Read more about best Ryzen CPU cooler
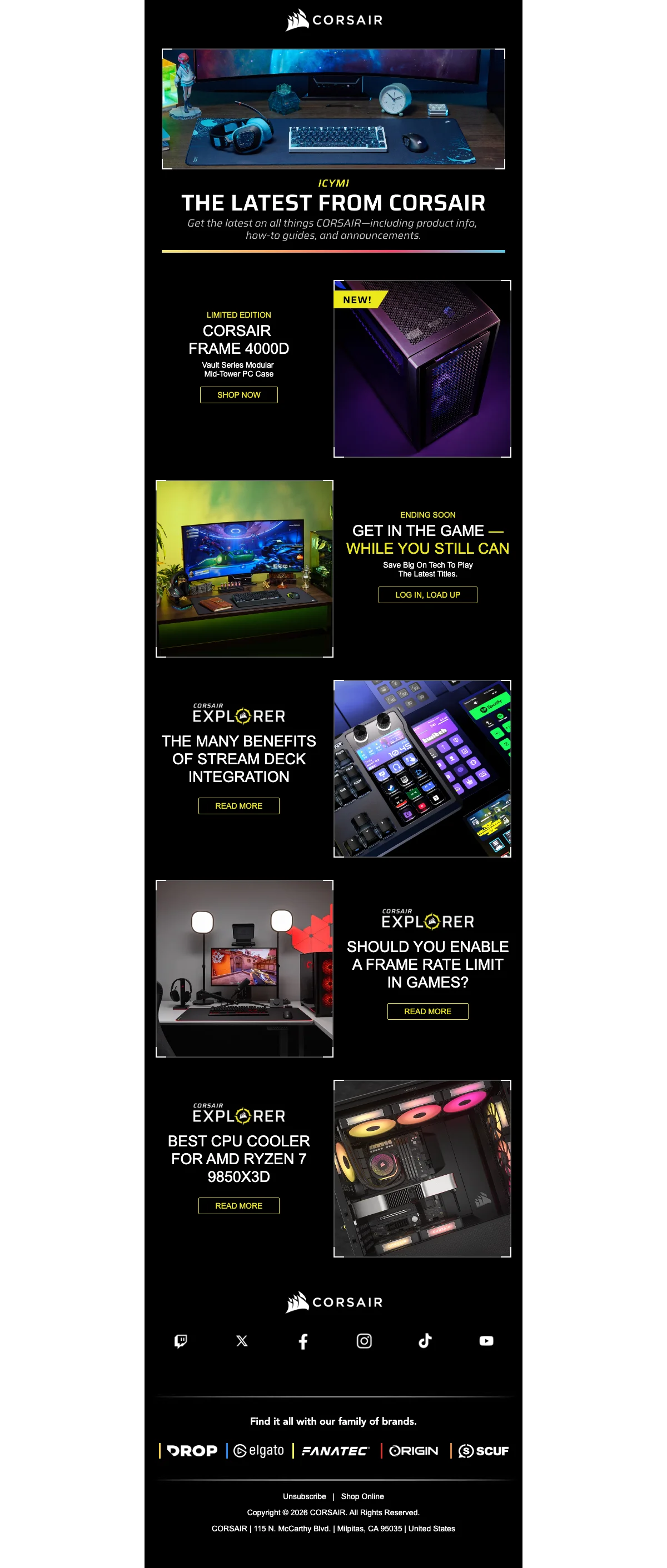This screenshot has width=667, height=1568. pos(238,1205)
